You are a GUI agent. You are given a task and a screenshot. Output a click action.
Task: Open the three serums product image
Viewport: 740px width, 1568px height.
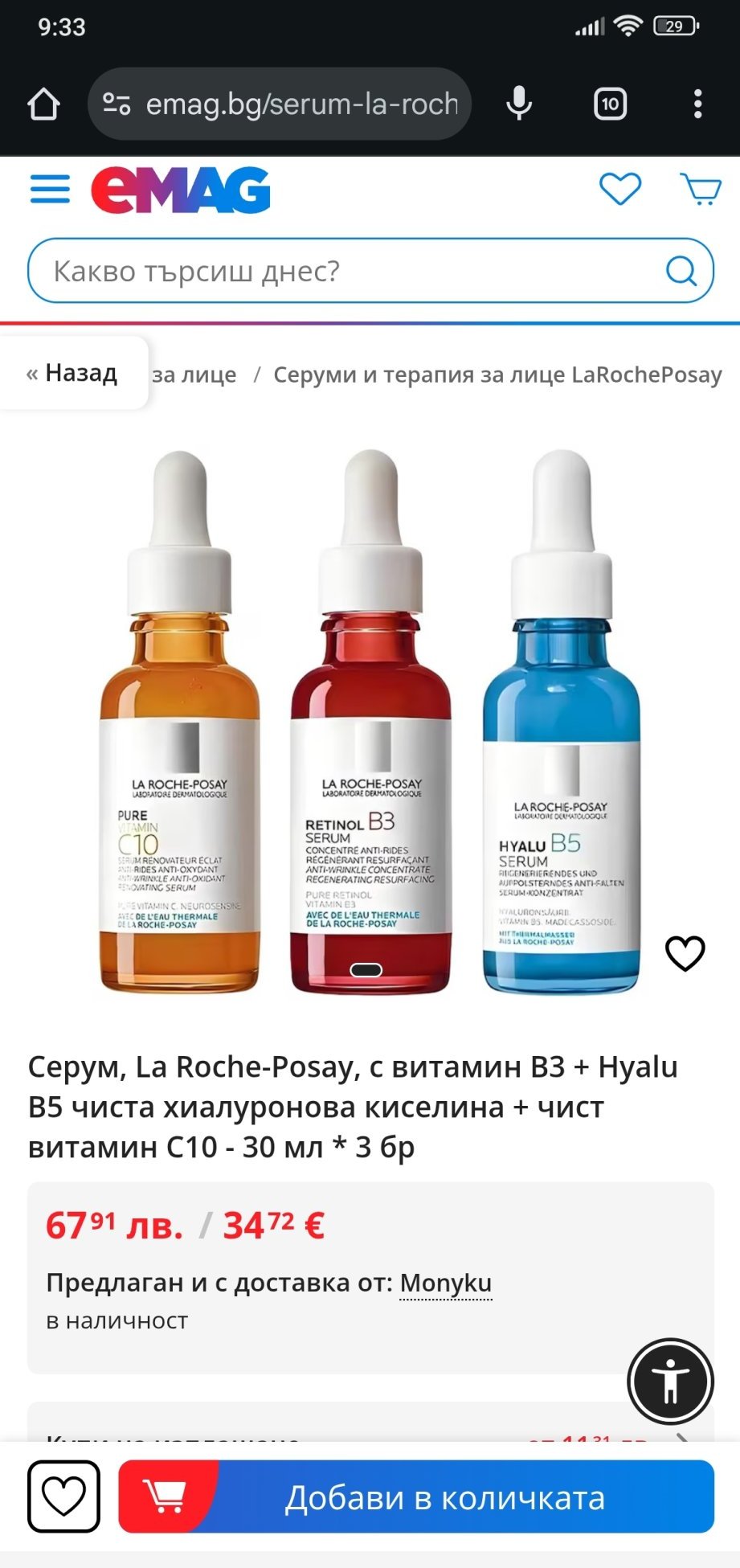click(x=370, y=723)
